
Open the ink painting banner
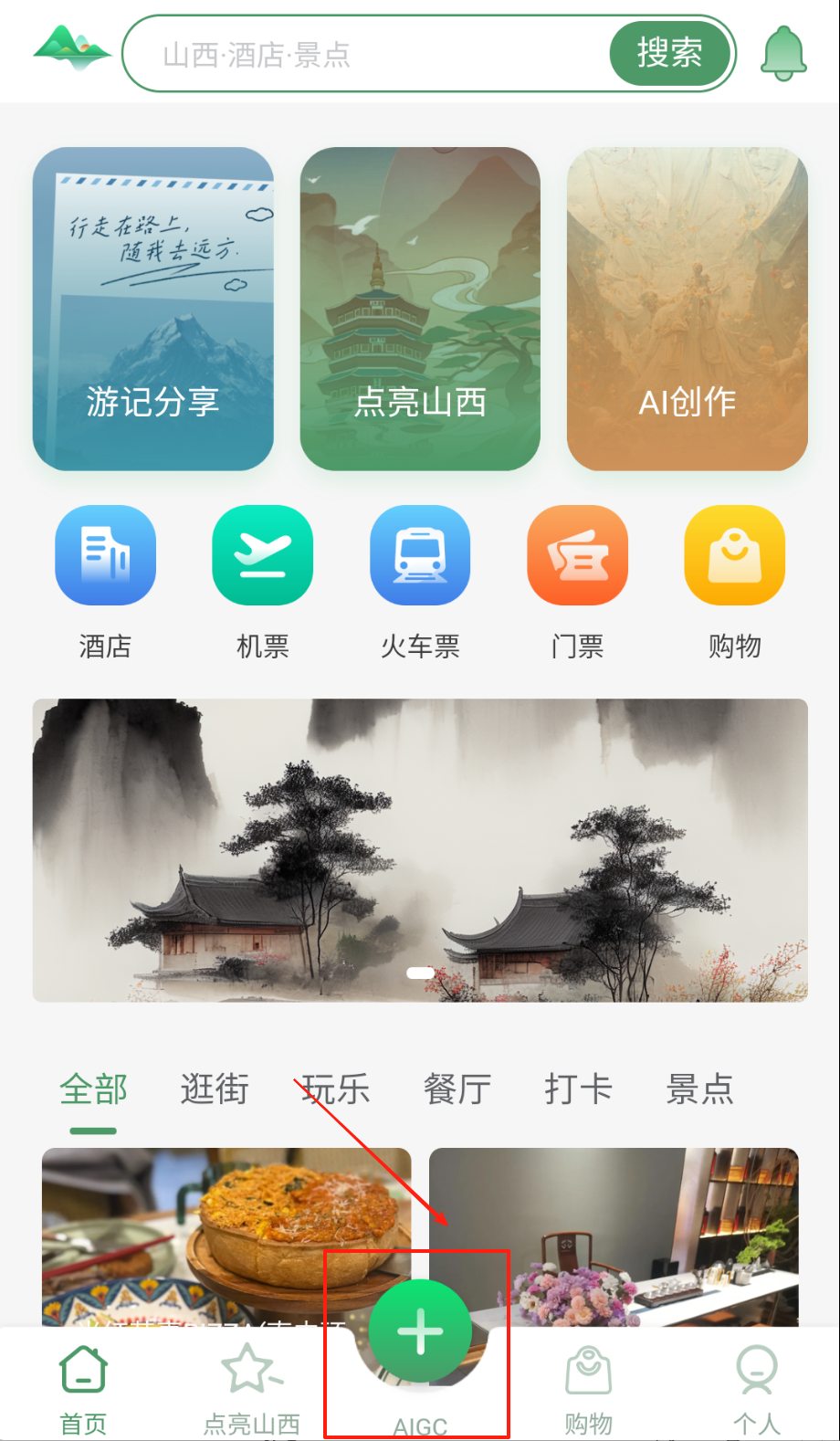pos(420,849)
